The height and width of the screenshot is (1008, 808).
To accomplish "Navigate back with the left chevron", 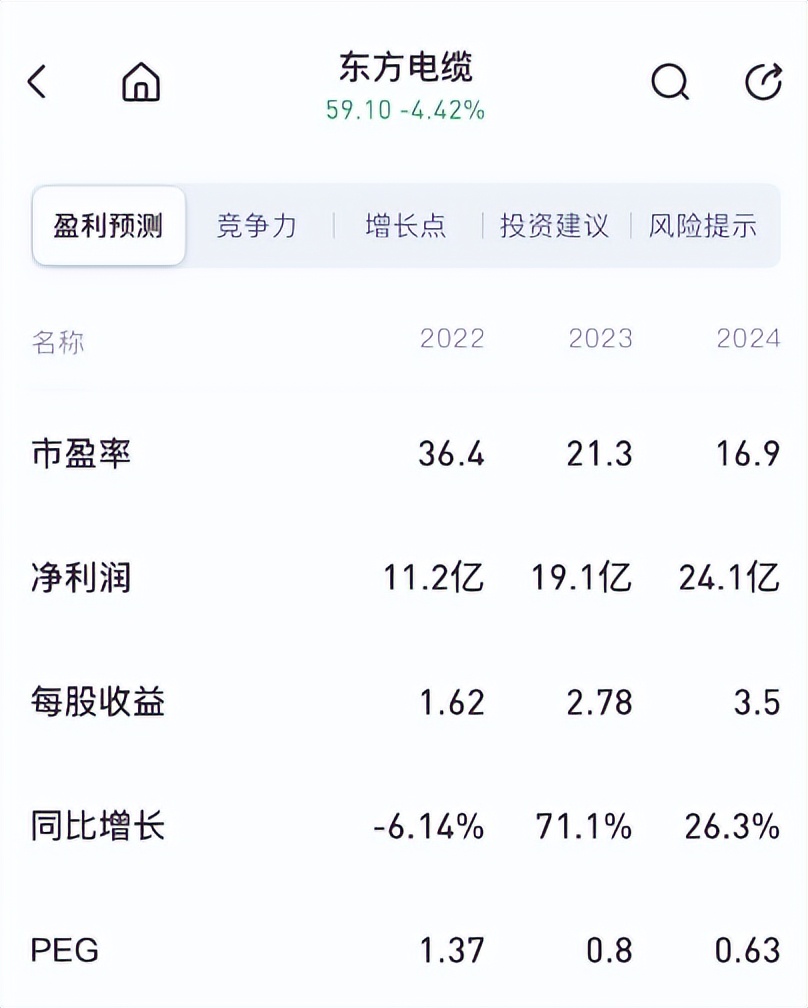I will pyautogui.click(x=38, y=83).
